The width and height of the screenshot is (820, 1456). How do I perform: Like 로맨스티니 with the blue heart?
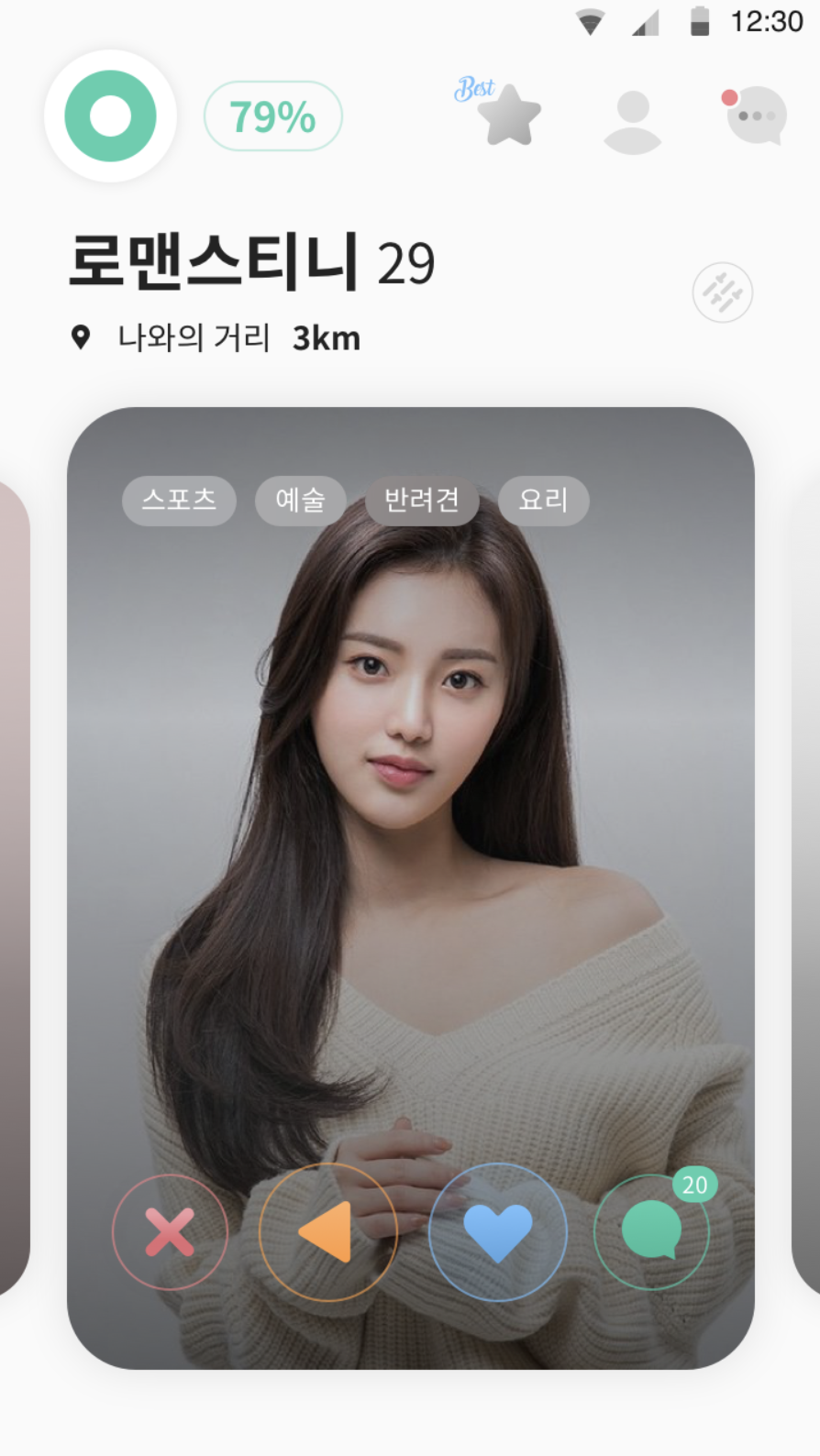pyautogui.click(x=497, y=1231)
